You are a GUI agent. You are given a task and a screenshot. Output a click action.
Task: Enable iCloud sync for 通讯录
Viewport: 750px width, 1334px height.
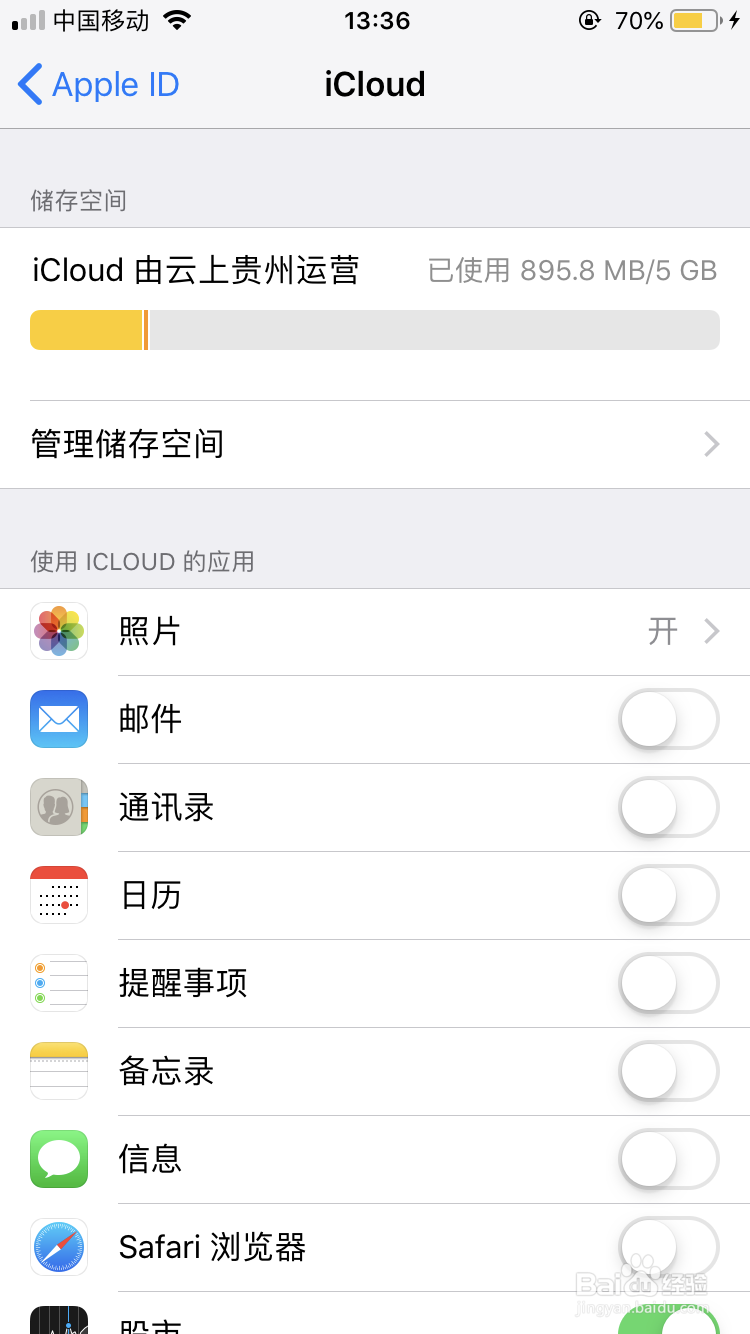coord(668,808)
